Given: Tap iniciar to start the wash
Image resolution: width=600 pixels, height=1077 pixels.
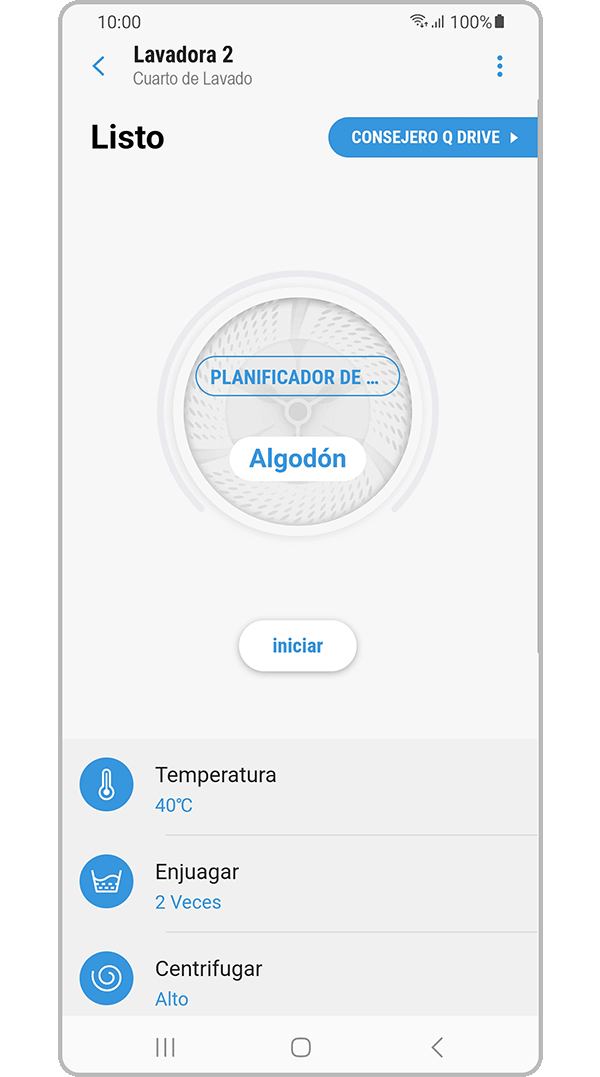Looking at the screenshot, I should pos(297,646).
